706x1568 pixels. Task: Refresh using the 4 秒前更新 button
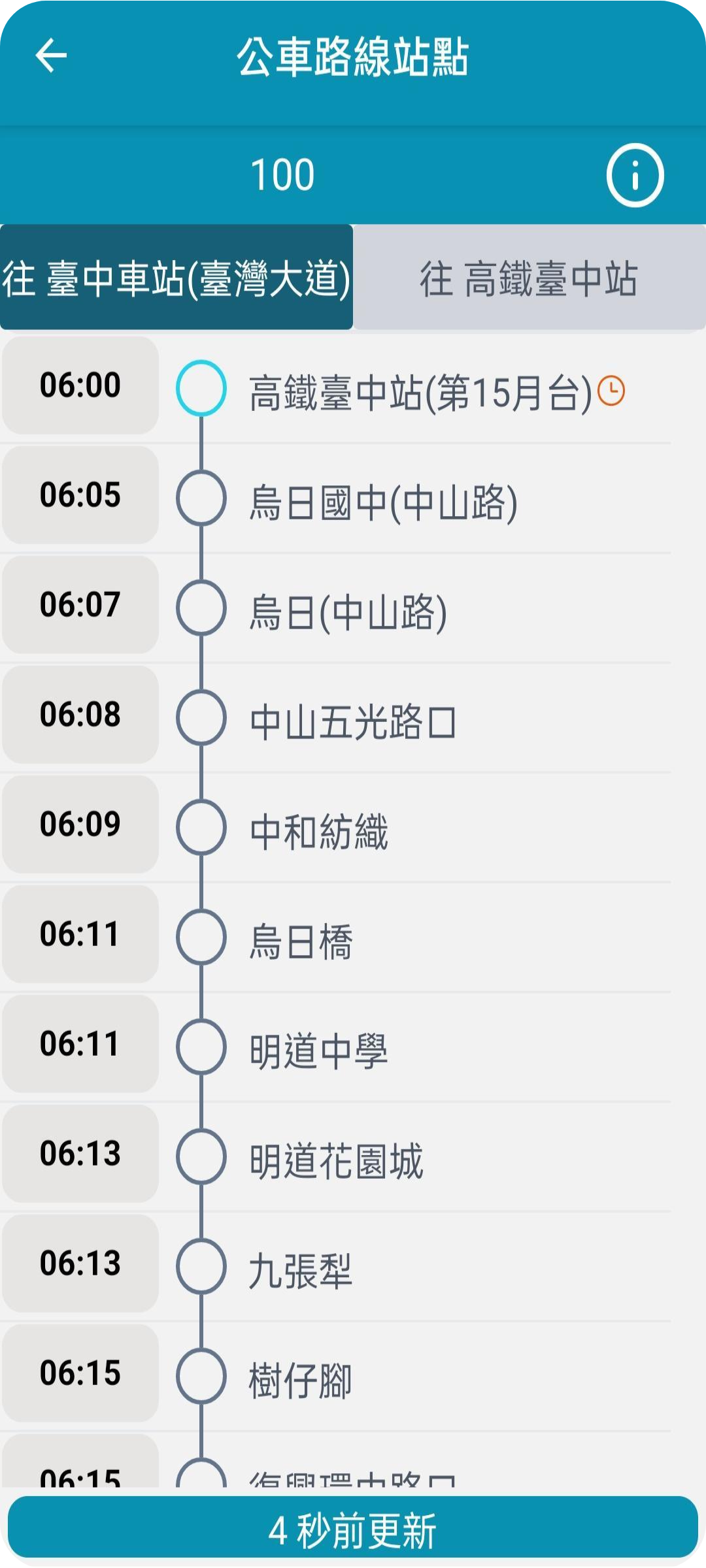click(x=353, y=1530)
